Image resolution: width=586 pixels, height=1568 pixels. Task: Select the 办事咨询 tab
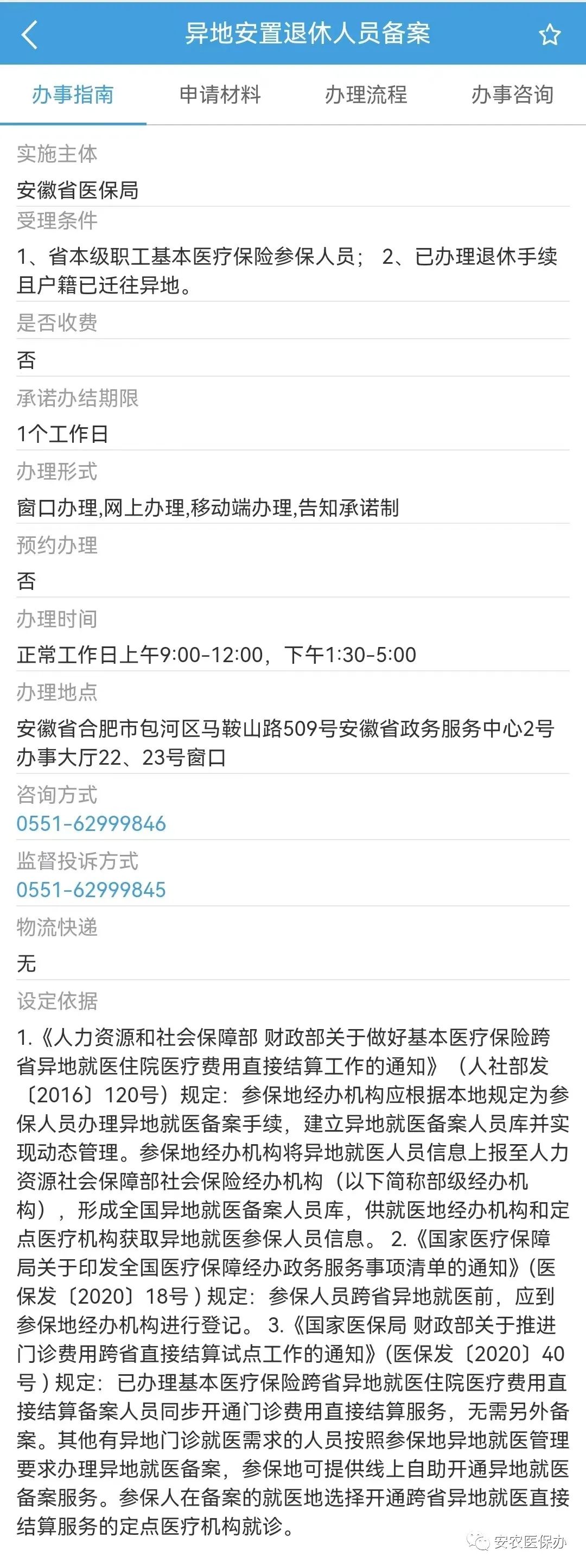point(512,94)
